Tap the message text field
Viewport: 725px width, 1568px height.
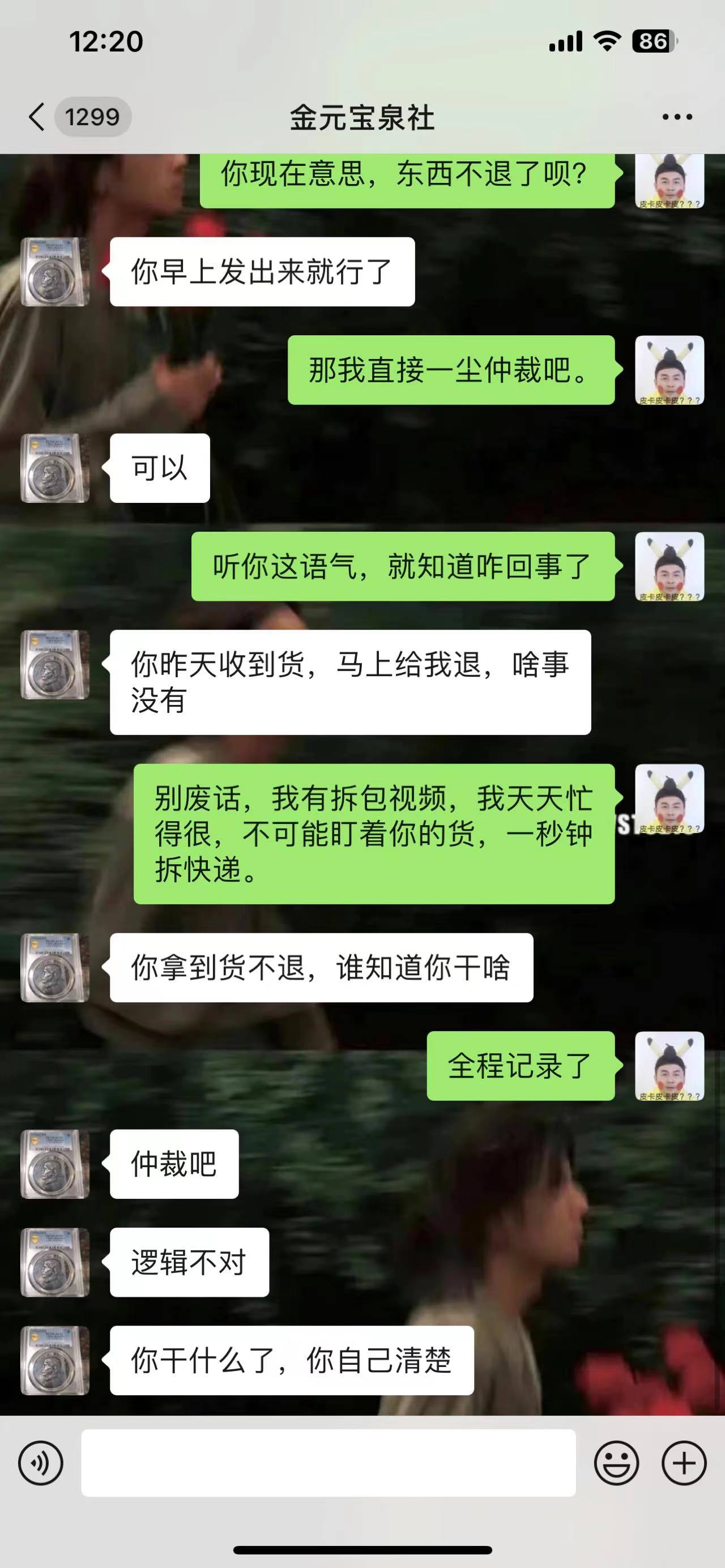pyautogui.click(x=329, y=1463)
